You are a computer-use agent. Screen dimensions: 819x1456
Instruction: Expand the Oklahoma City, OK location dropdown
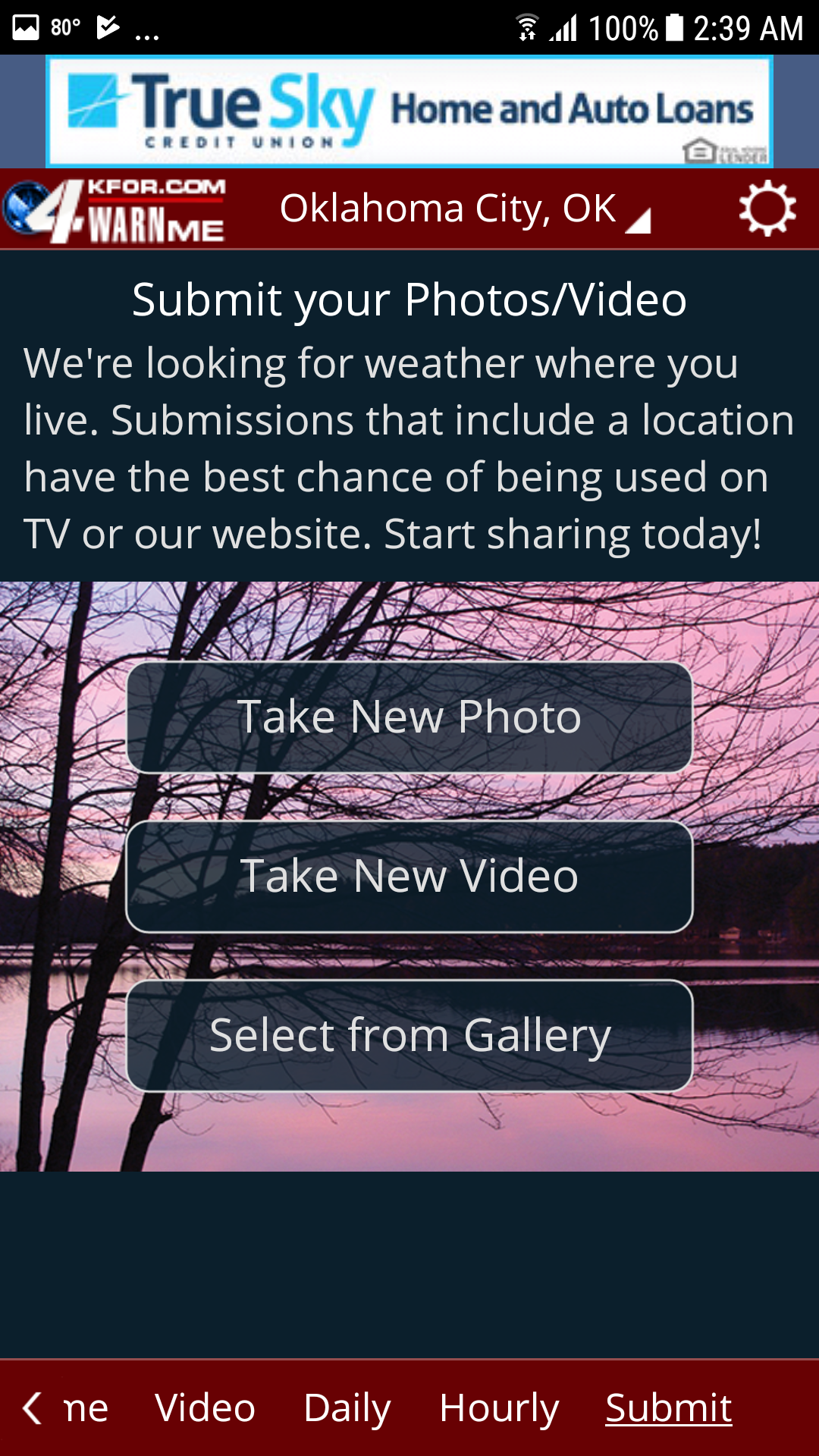click(x=464, y=209)
